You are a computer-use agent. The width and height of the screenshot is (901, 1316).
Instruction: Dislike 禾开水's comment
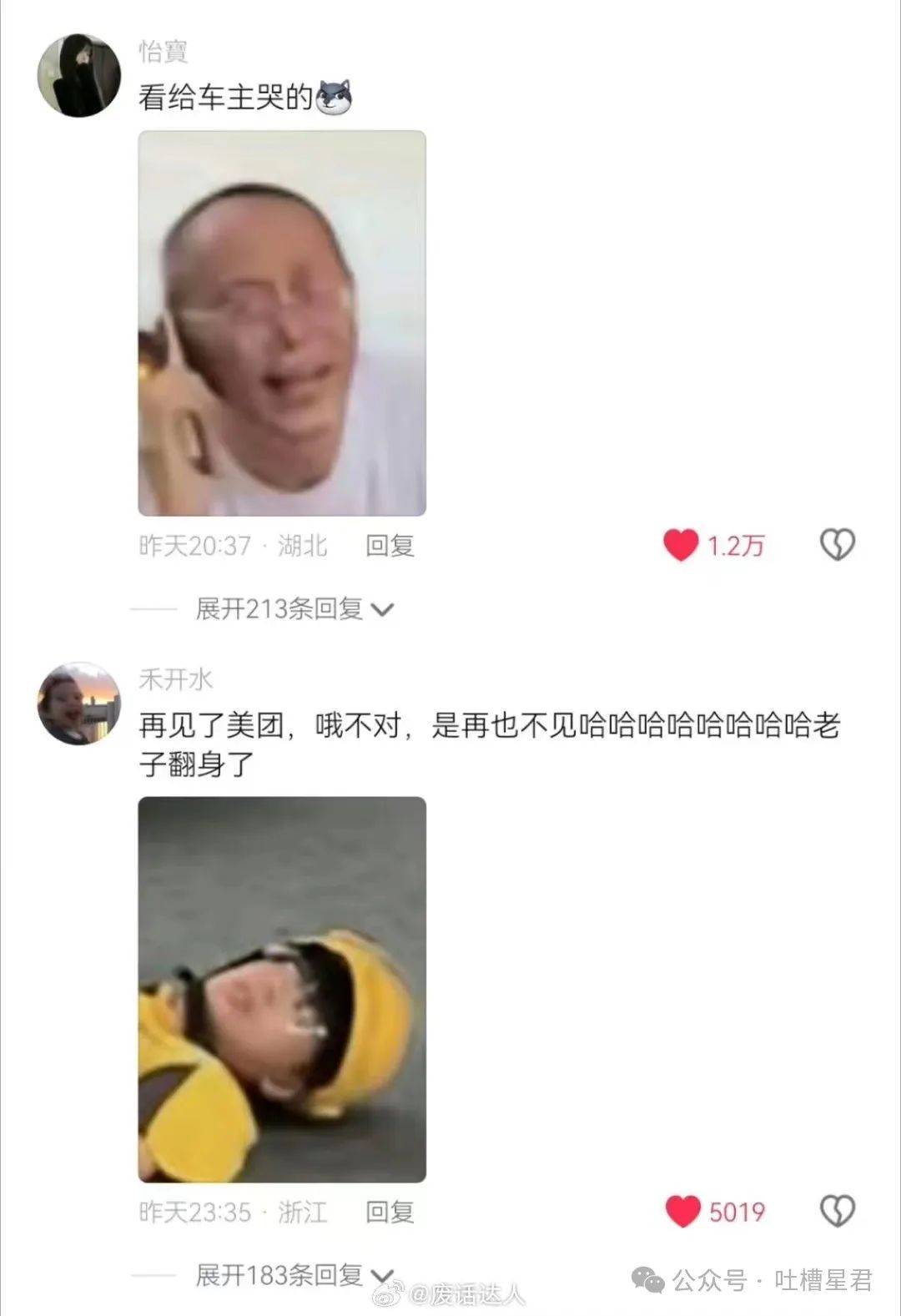(x=837, y=1211)
